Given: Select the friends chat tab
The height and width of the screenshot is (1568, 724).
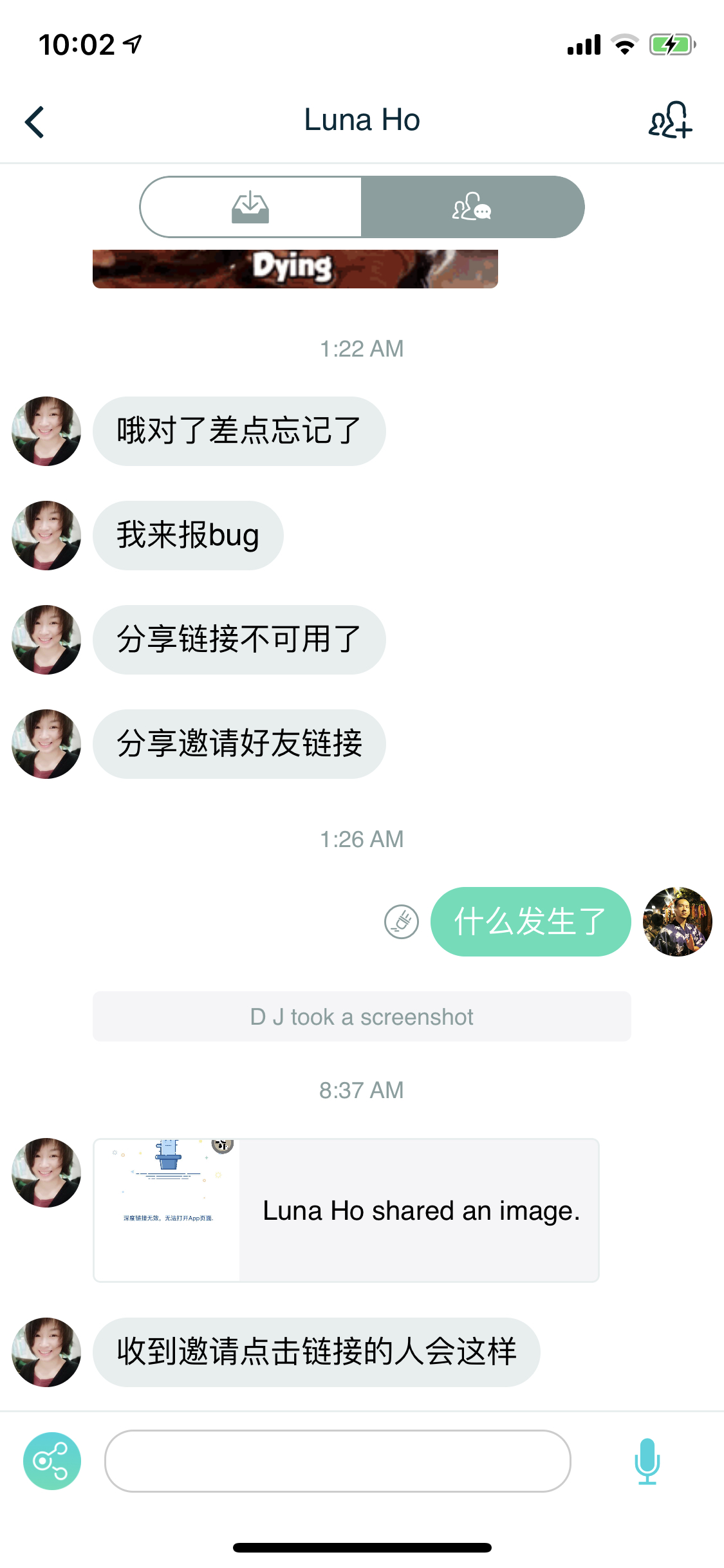Looking at the screenshot, I should (x=472, y=207).
